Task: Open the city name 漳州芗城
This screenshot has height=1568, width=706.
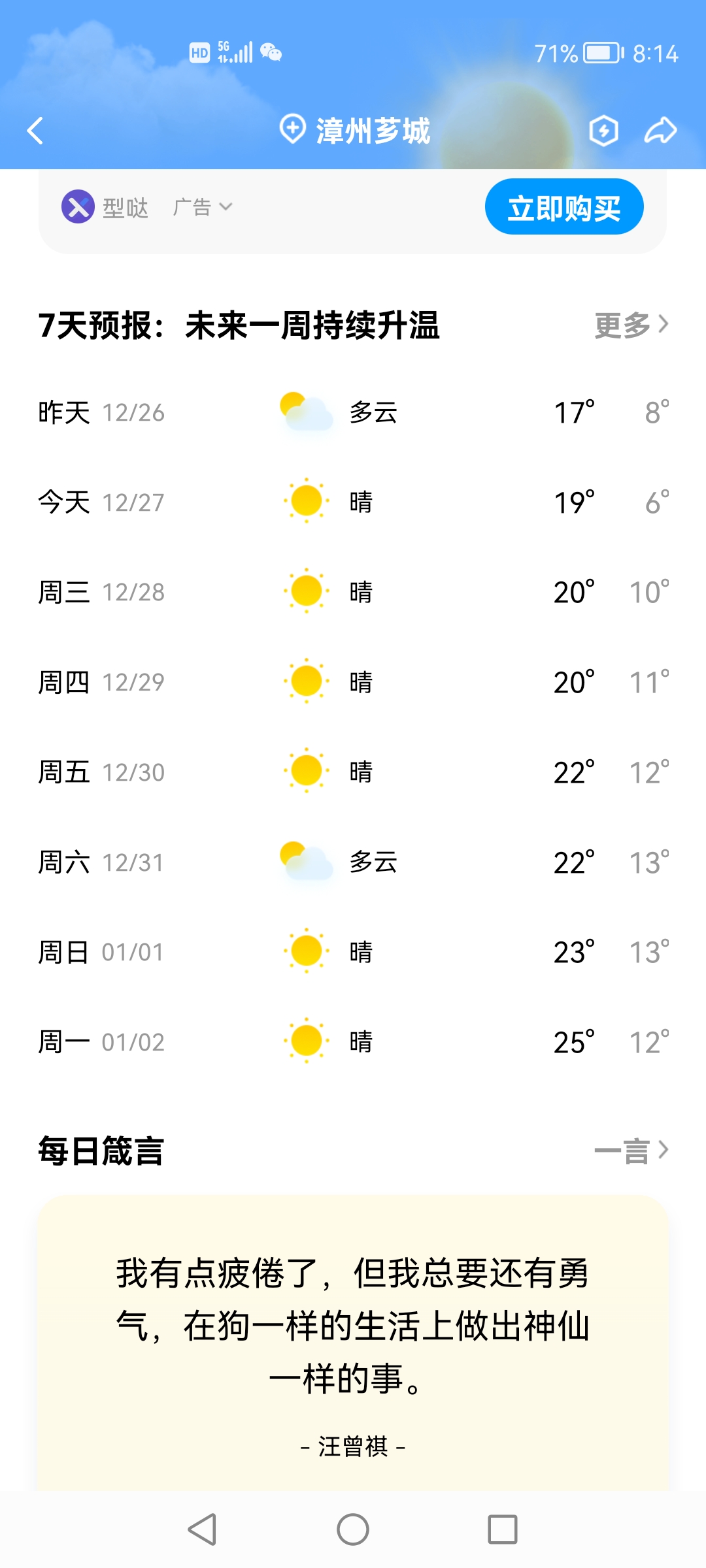Action: point(373,130)
